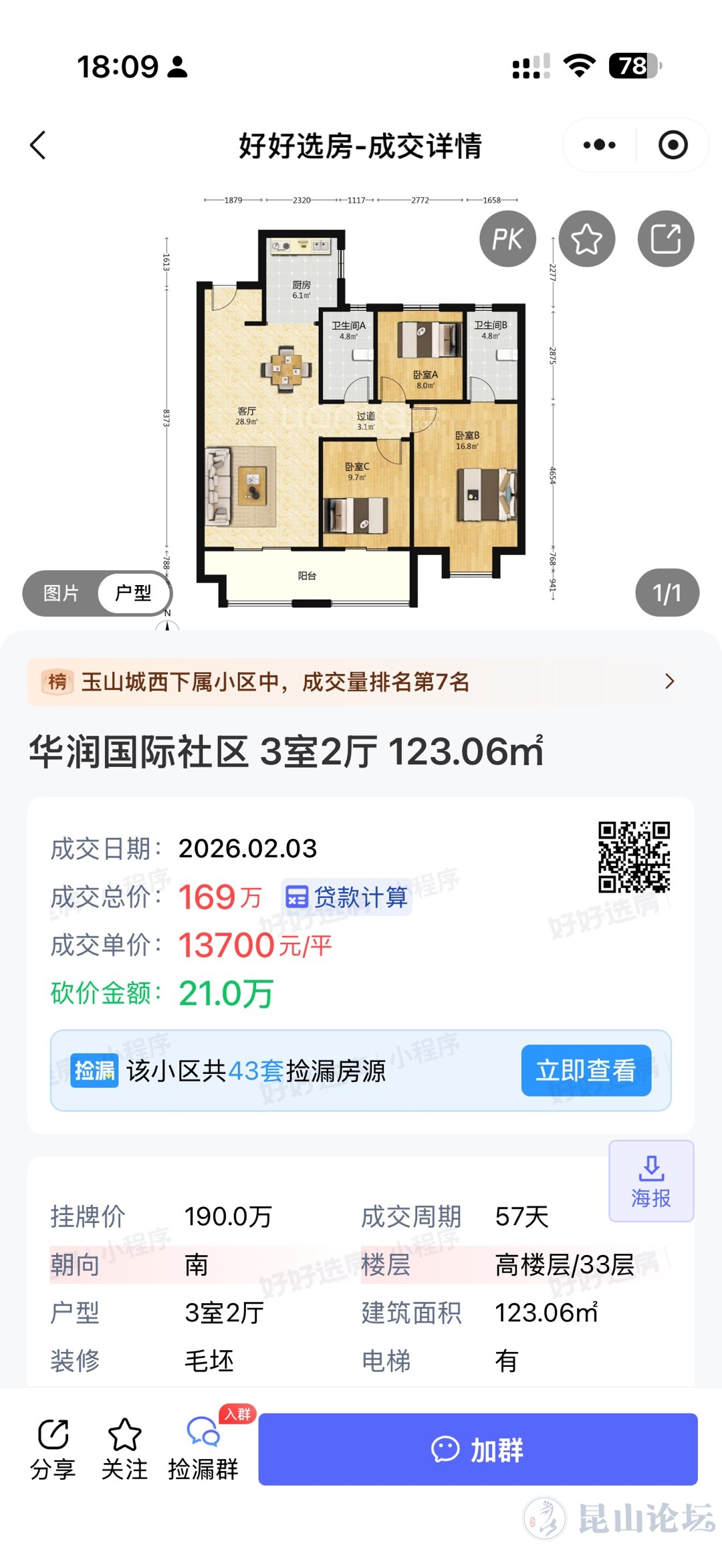Go back using the top-left arrow
Screen dimensions: 722x1568
tap(38, 145)
